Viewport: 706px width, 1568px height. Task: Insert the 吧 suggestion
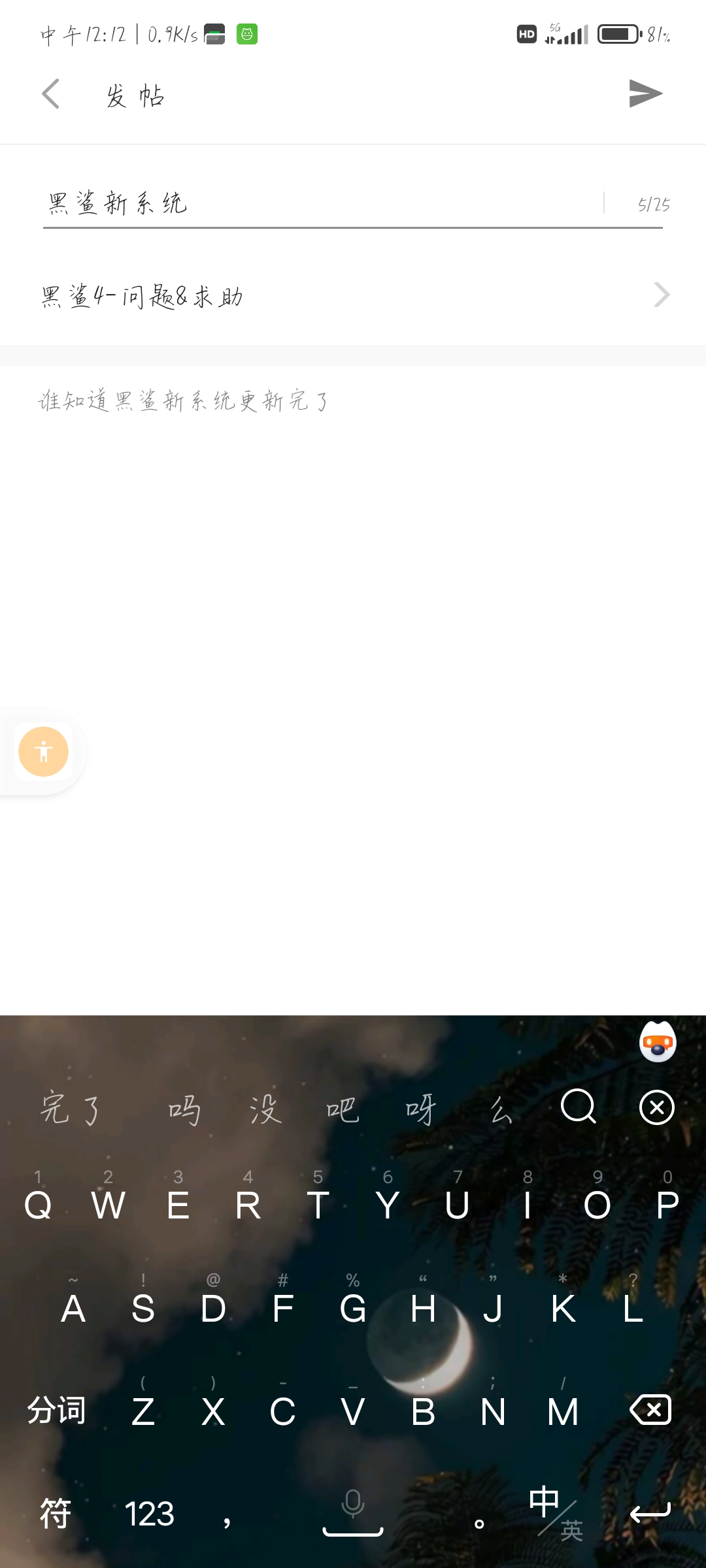coord(343,1109)
